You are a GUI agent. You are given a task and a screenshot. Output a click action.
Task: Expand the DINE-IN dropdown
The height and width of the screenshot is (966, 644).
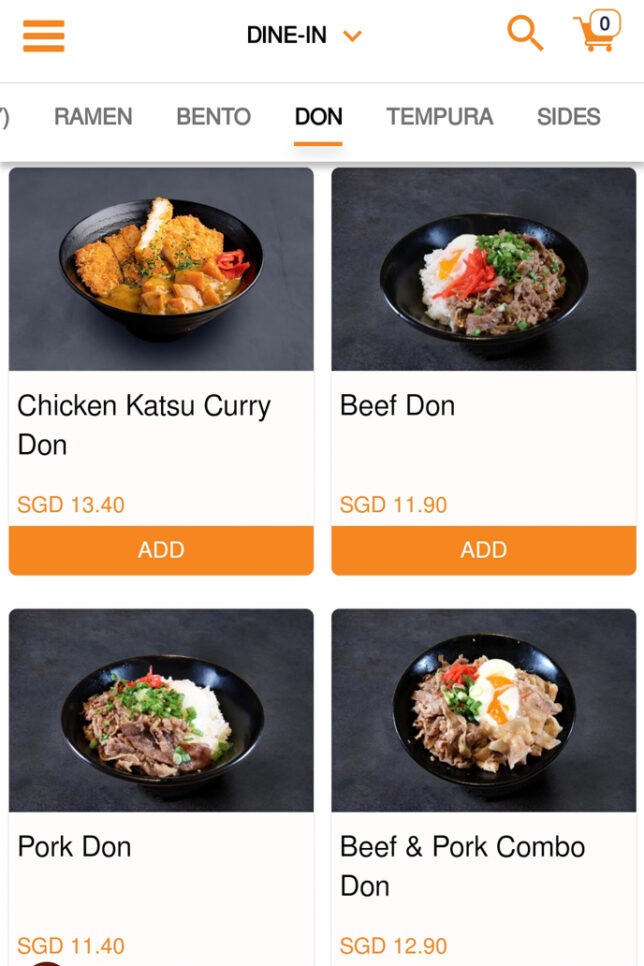pos(304,36)
